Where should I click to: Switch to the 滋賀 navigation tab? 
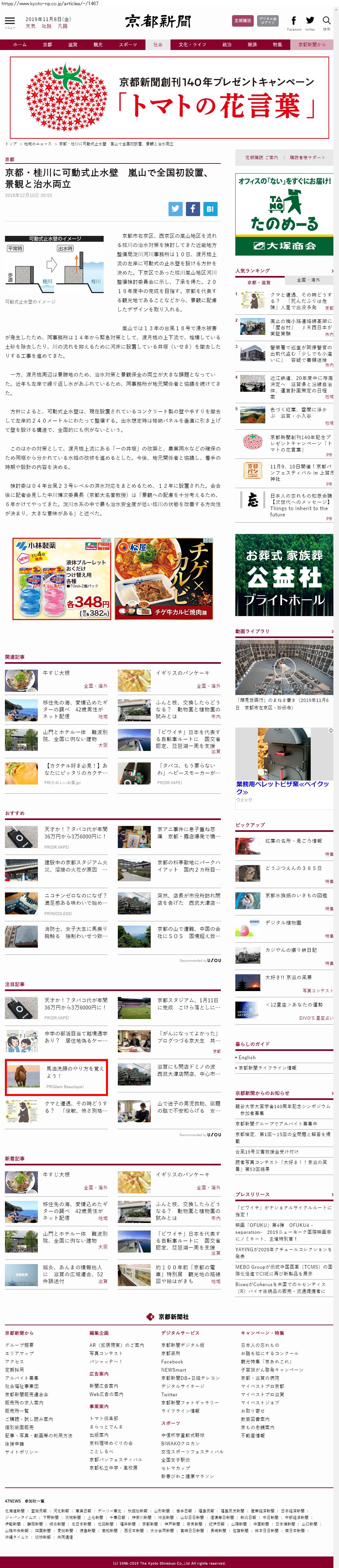[x=72, y=44]
